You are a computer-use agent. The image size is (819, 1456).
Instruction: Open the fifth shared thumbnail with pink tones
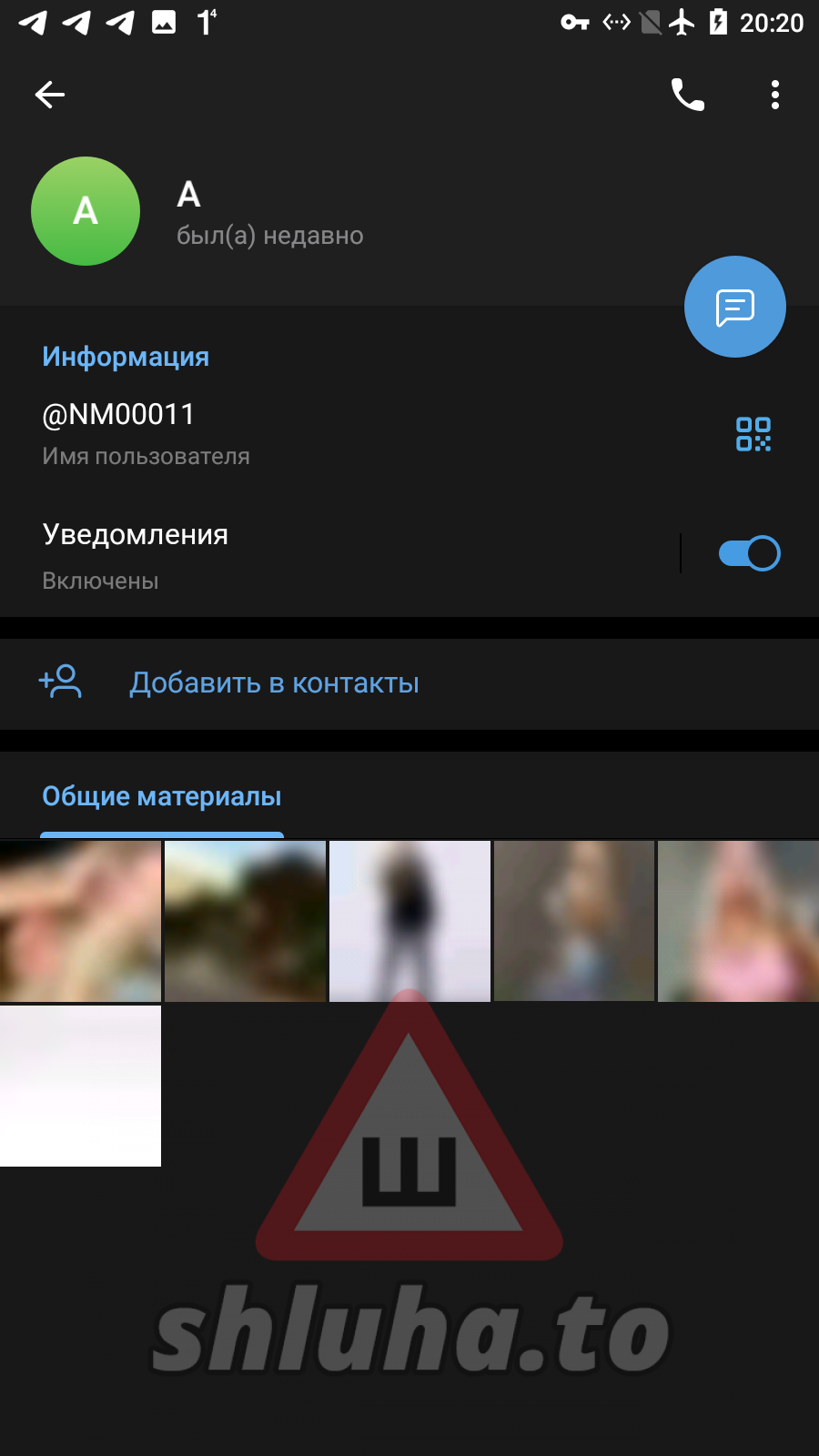[739, 921]
